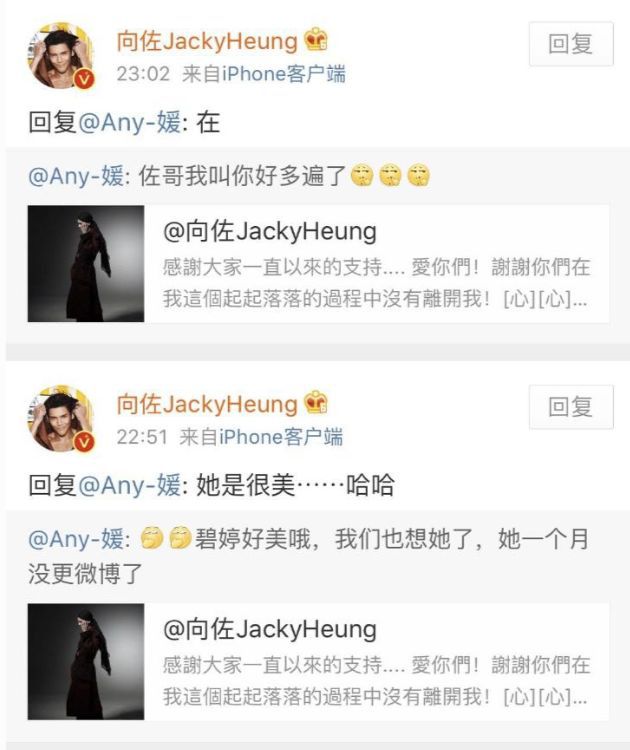
Task: Open @Any-媛 mention in reply "她是很美"
Action: pyautogui.click(x=130, y=487)
